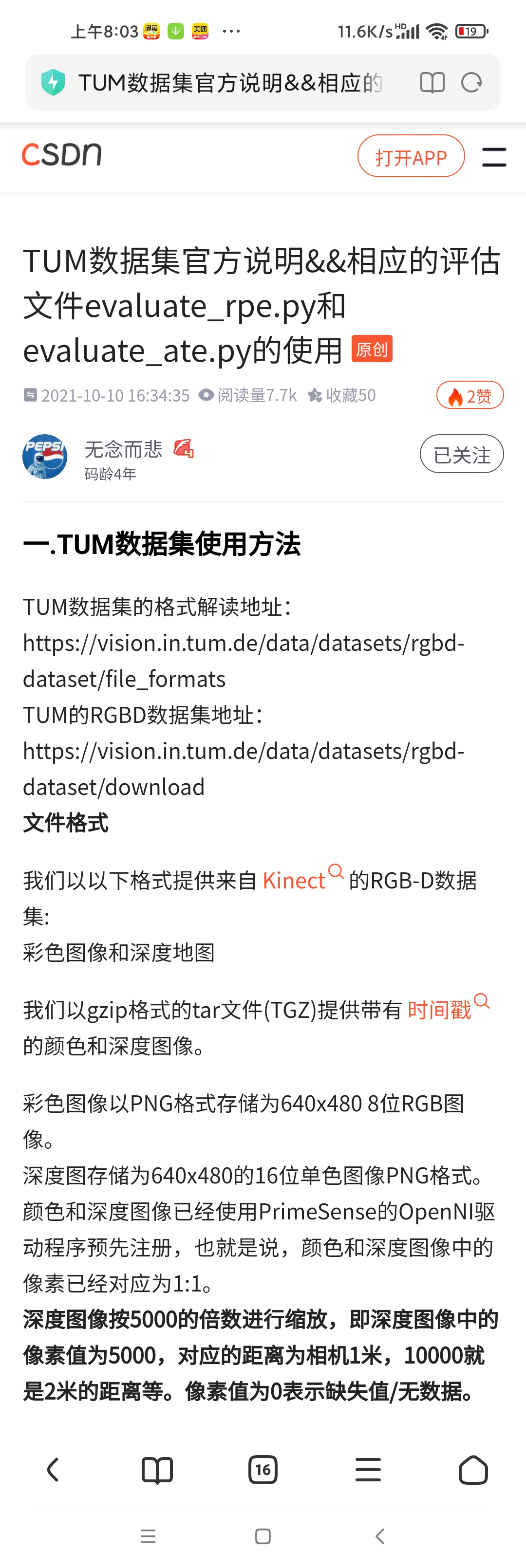
Task: Tap the 原创 label next to the article title
Action: click(372, 349)
